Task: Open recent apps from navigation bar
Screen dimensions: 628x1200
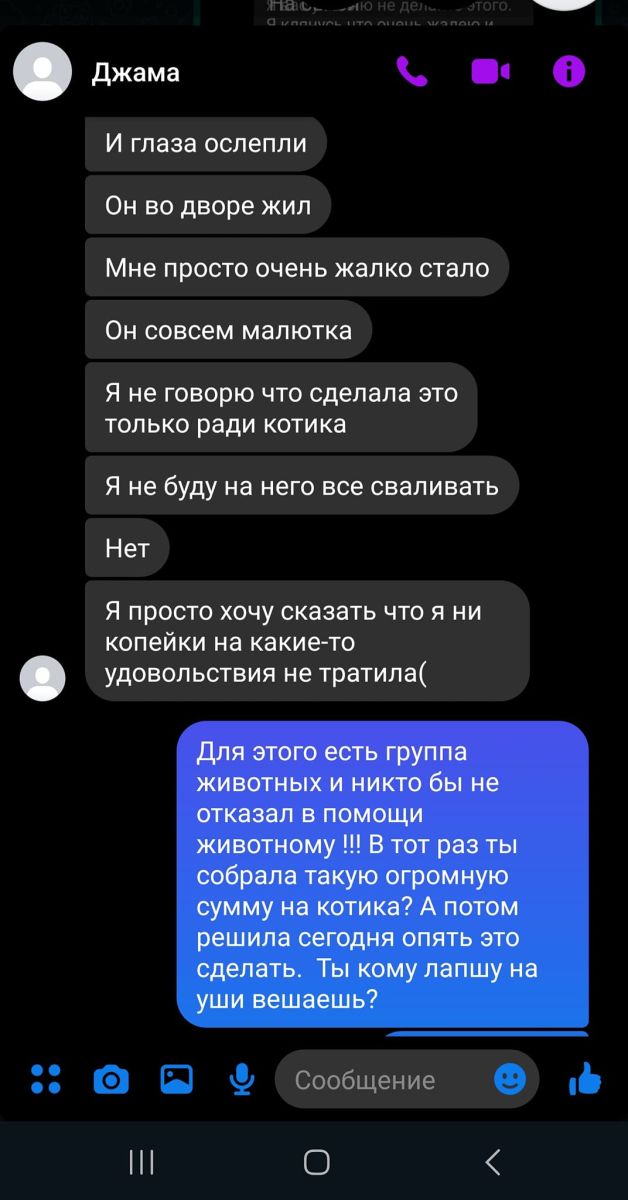Action: click(142, 1161)
